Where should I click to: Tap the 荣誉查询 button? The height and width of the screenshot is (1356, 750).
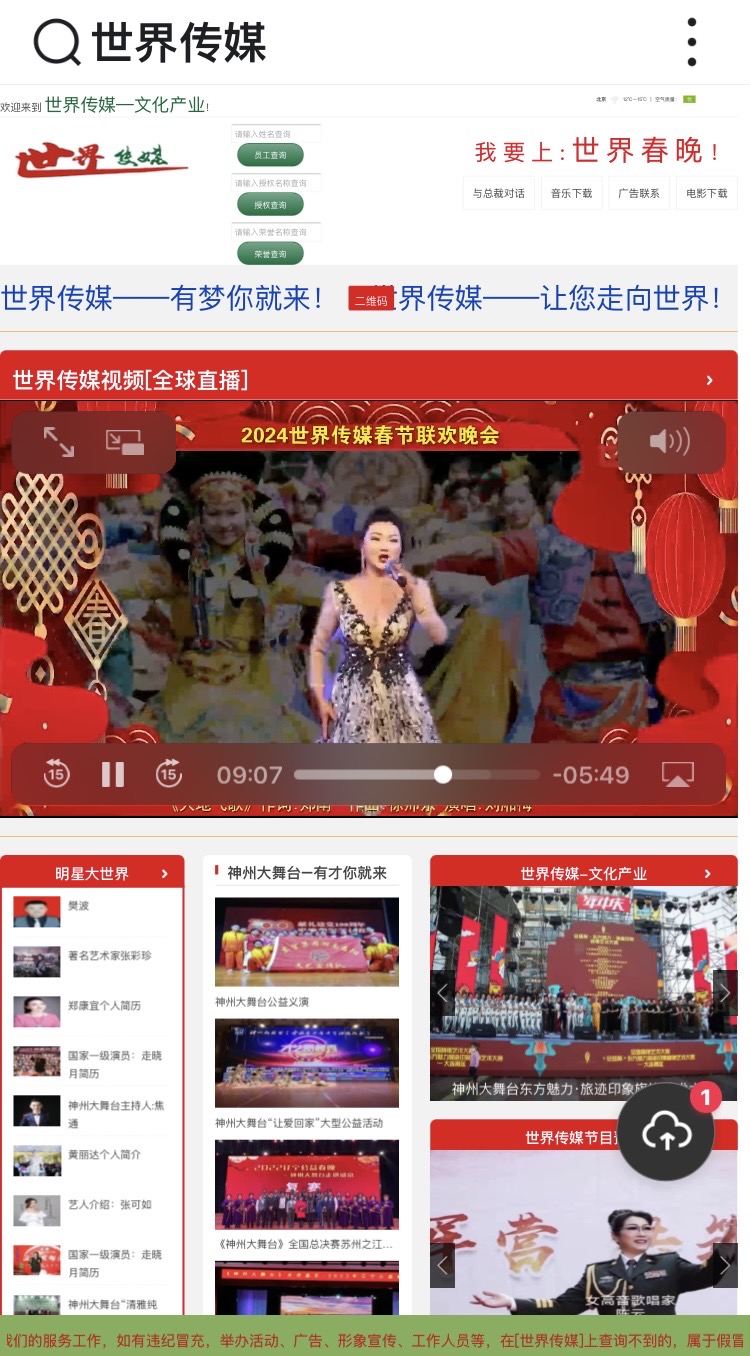(x=270, y=253)
